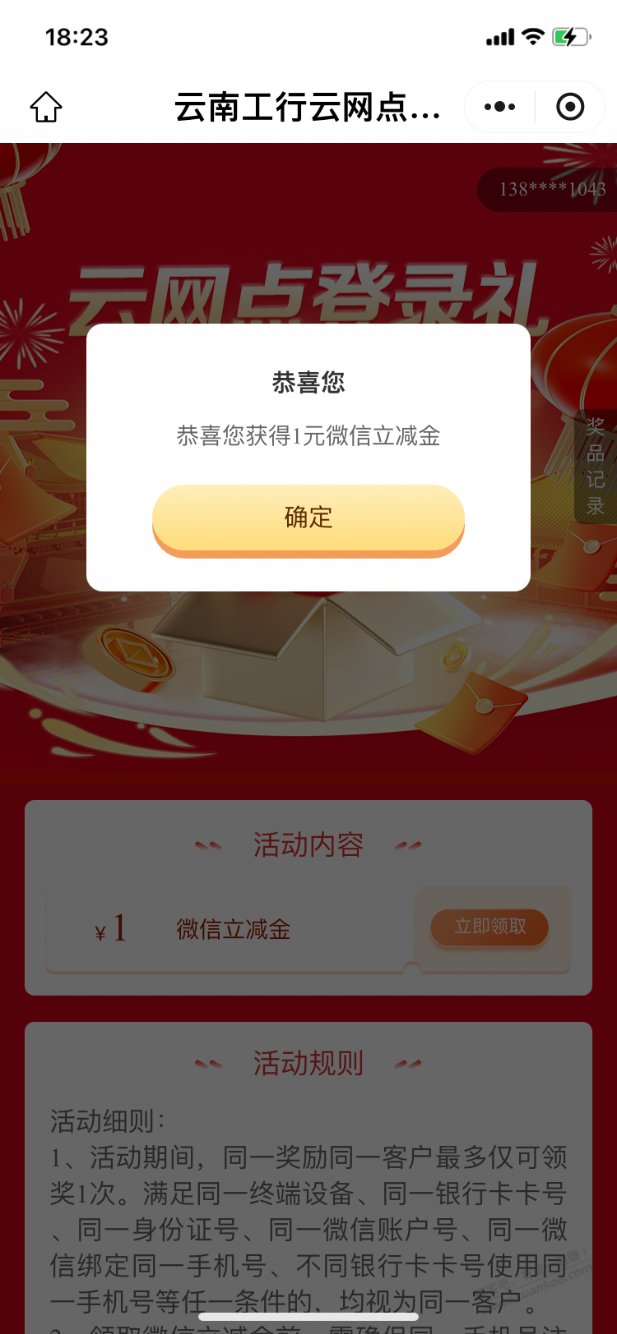Open the three-dot more menu
This screenshot has width=617, height=1334.
[499, 107]
